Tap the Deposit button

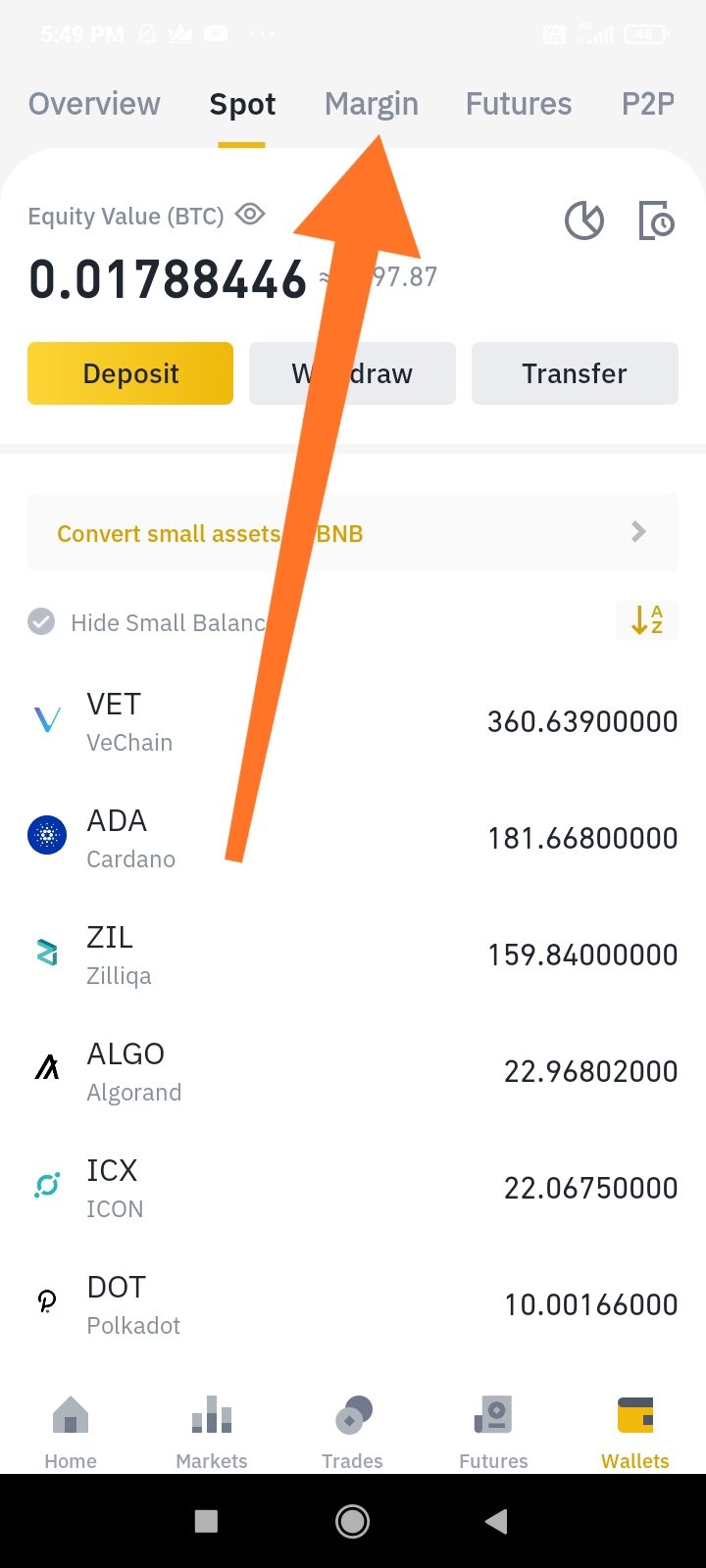[130, 373]
